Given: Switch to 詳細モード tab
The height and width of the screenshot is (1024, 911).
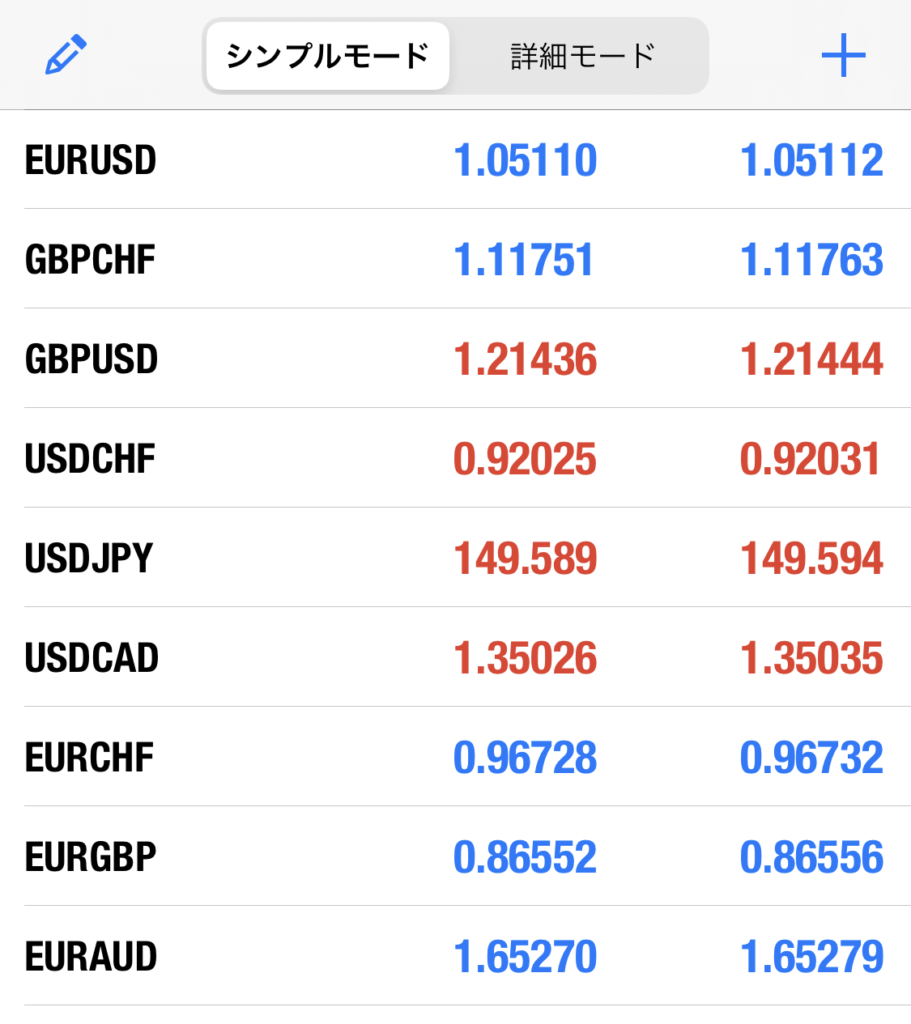Looking at the screenshot, I should click(x=581, y=56).
